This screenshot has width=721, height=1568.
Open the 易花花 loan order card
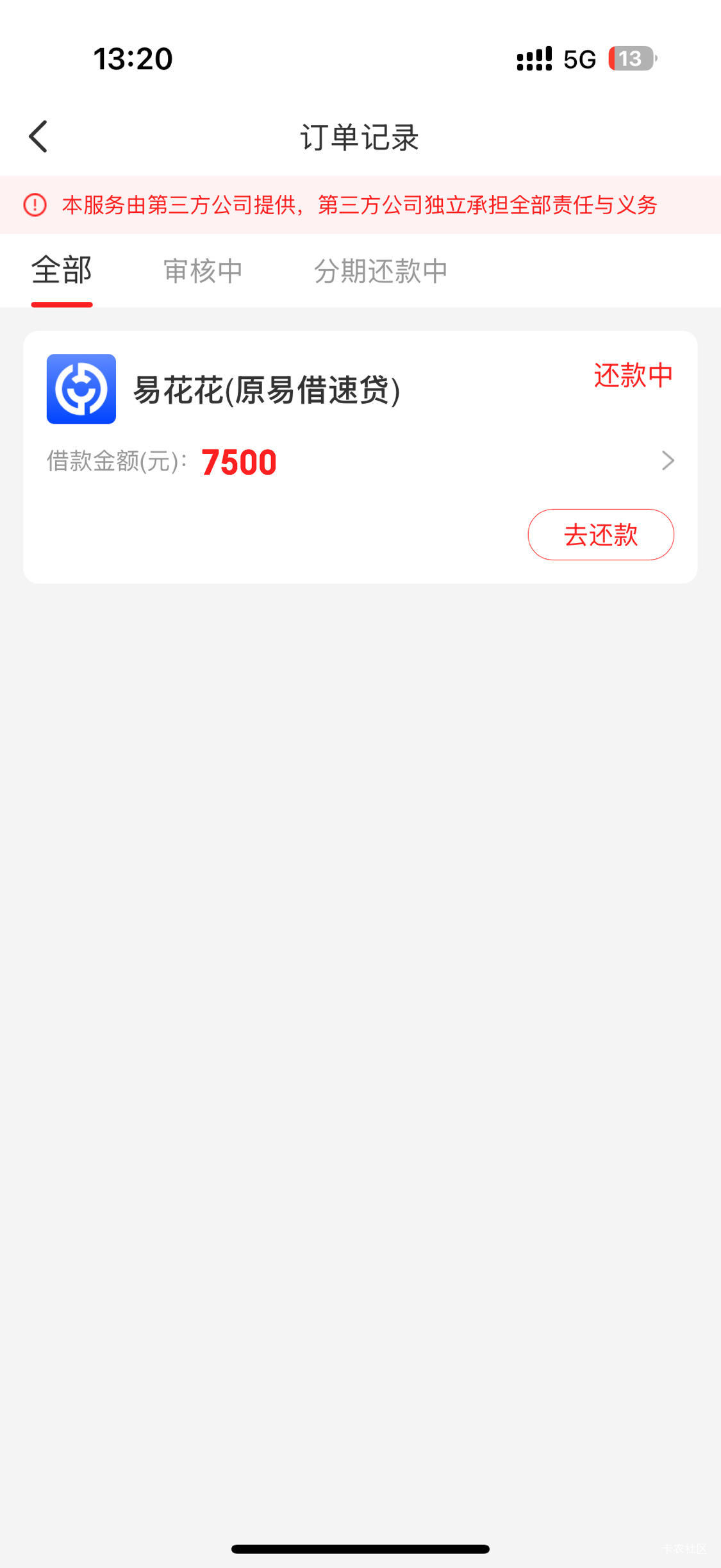[x=360, y=457]
